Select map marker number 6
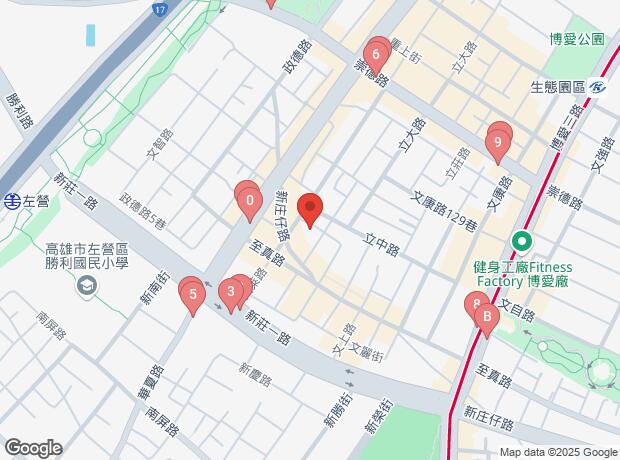 tap(376, 54)
